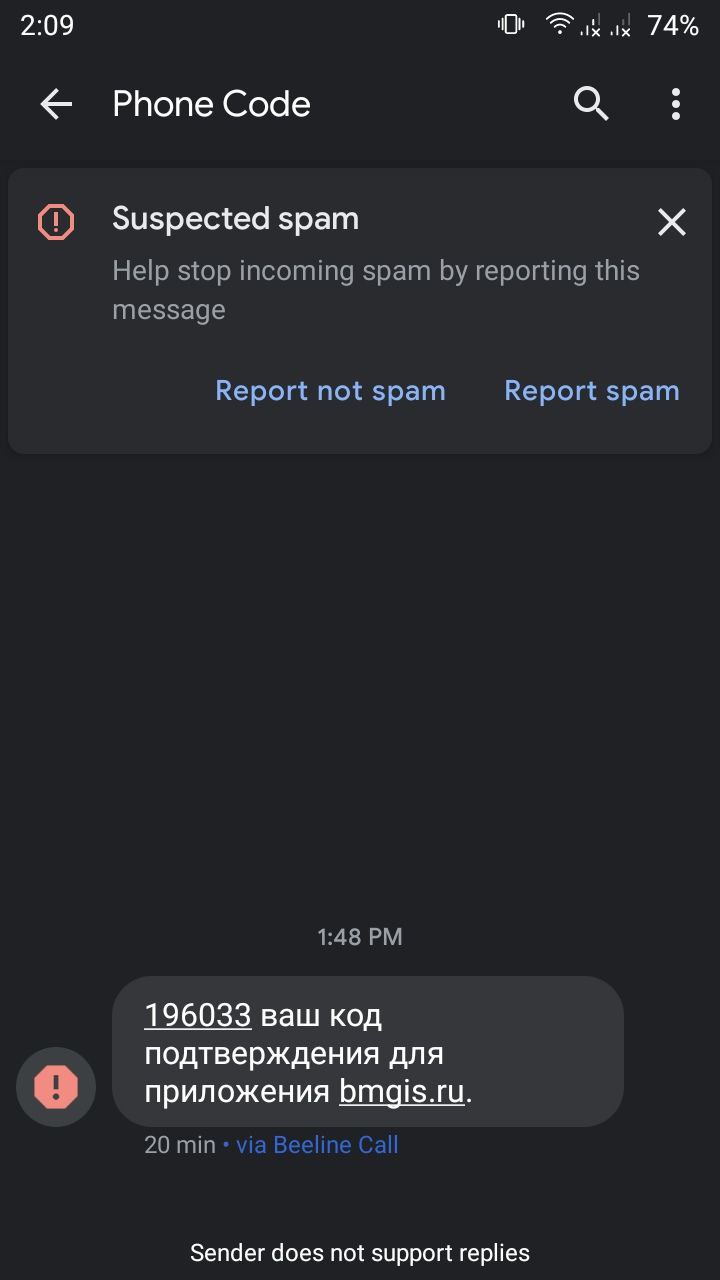Viewport: 720px width, 1280px height.
Task: Report this message as spam
Action: pos(591,391)
